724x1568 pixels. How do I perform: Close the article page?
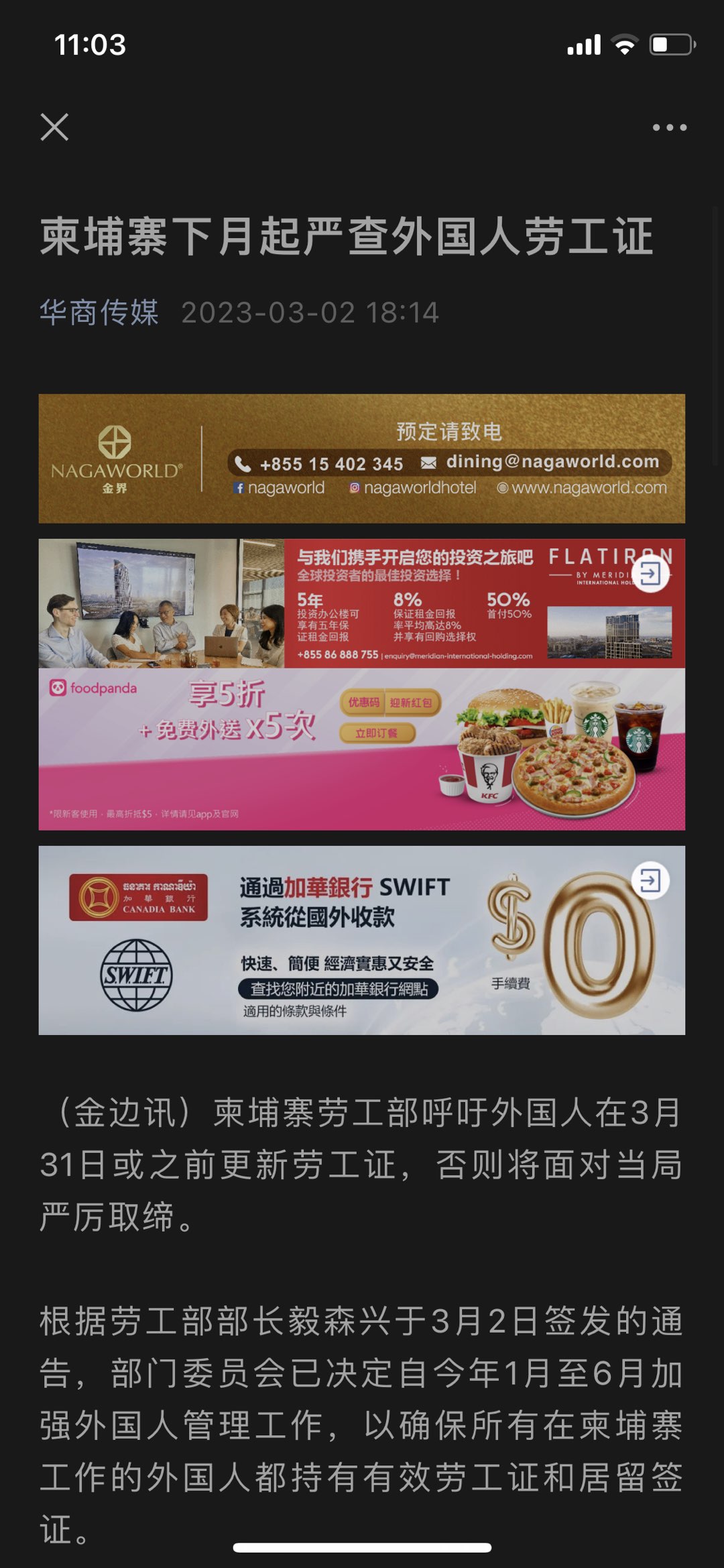[x=54, y=127]
